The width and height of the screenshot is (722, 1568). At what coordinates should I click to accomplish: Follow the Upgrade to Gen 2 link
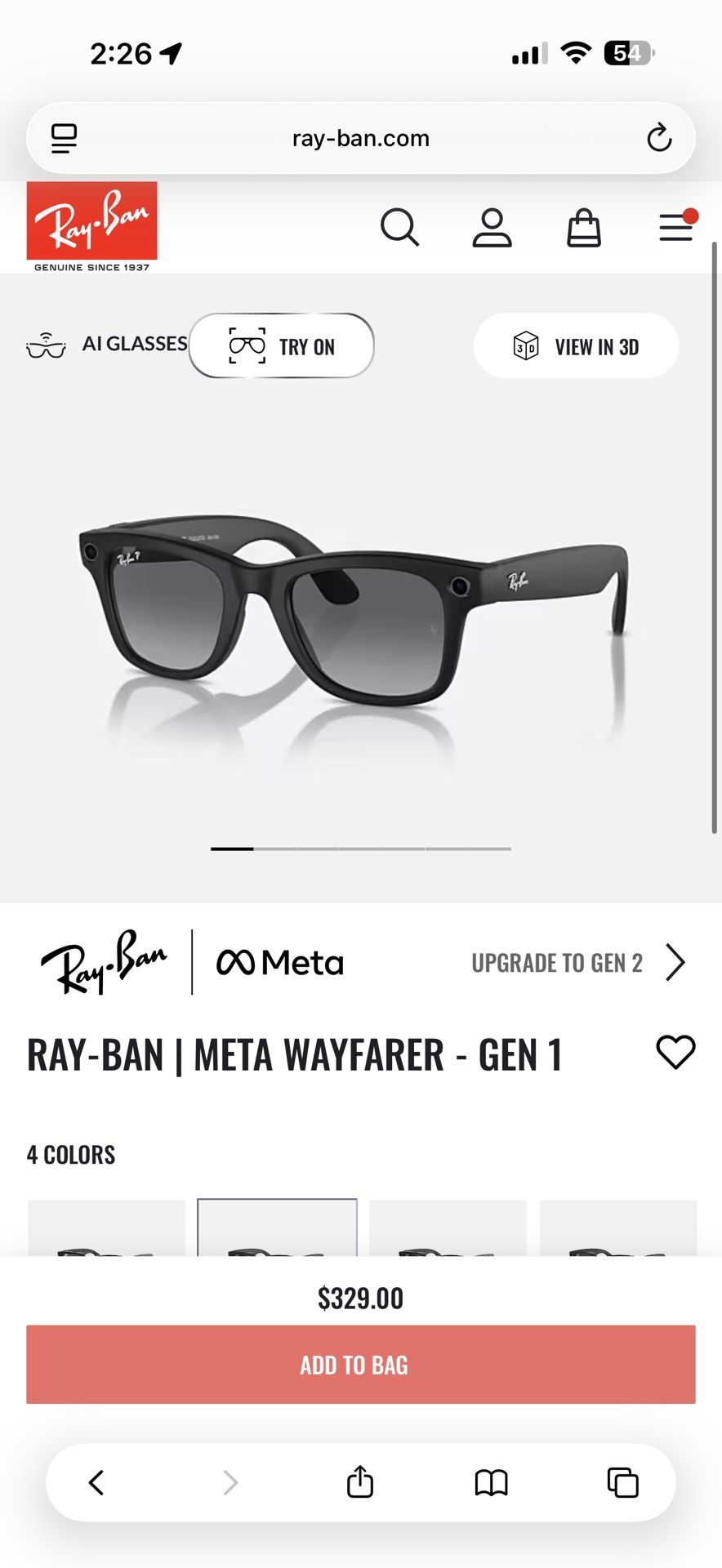click(577, 963)
